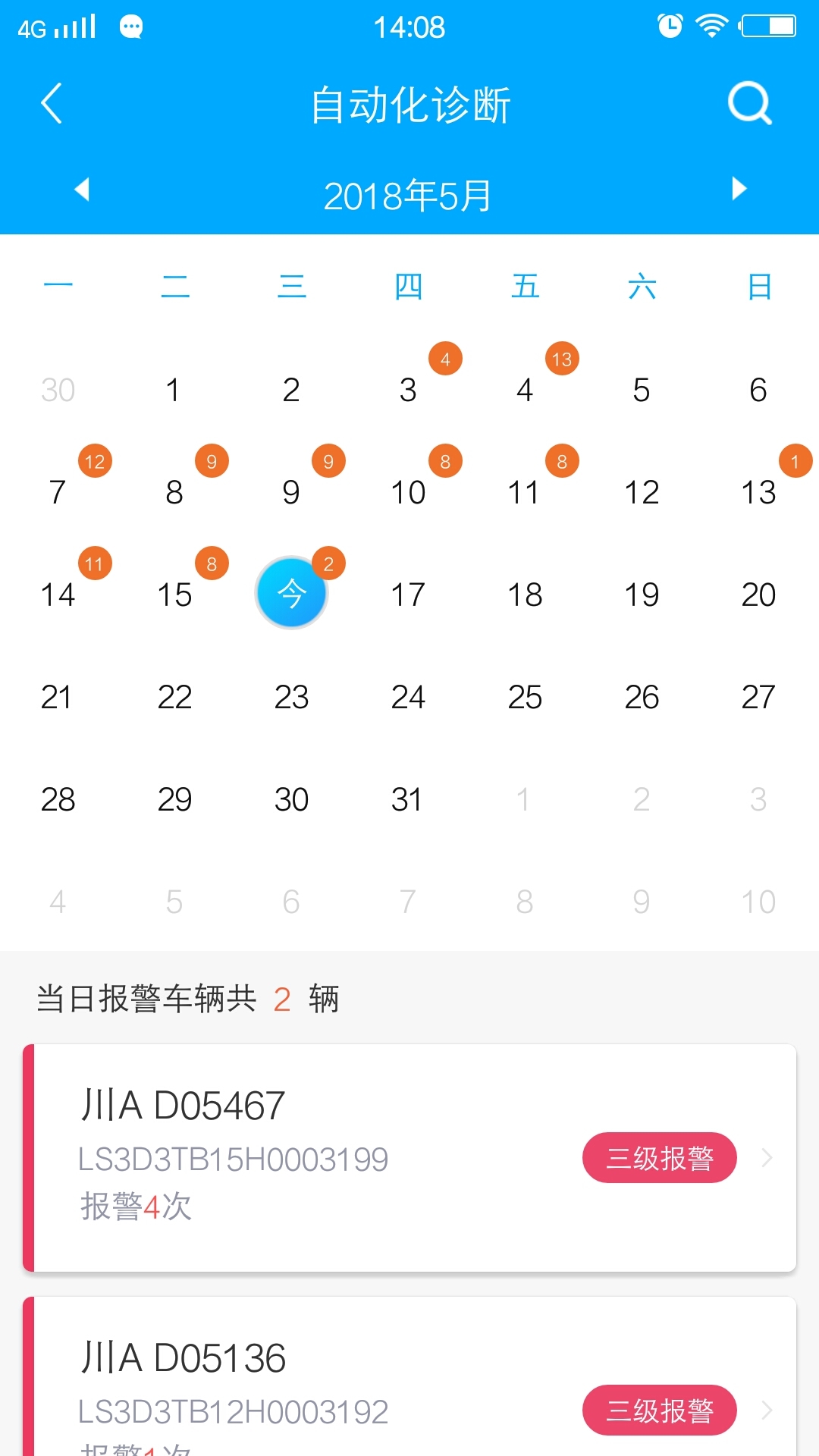Pick May 11 on the calendar
819x1456 pixels.
pyautogui.click(x=525, y=492)
